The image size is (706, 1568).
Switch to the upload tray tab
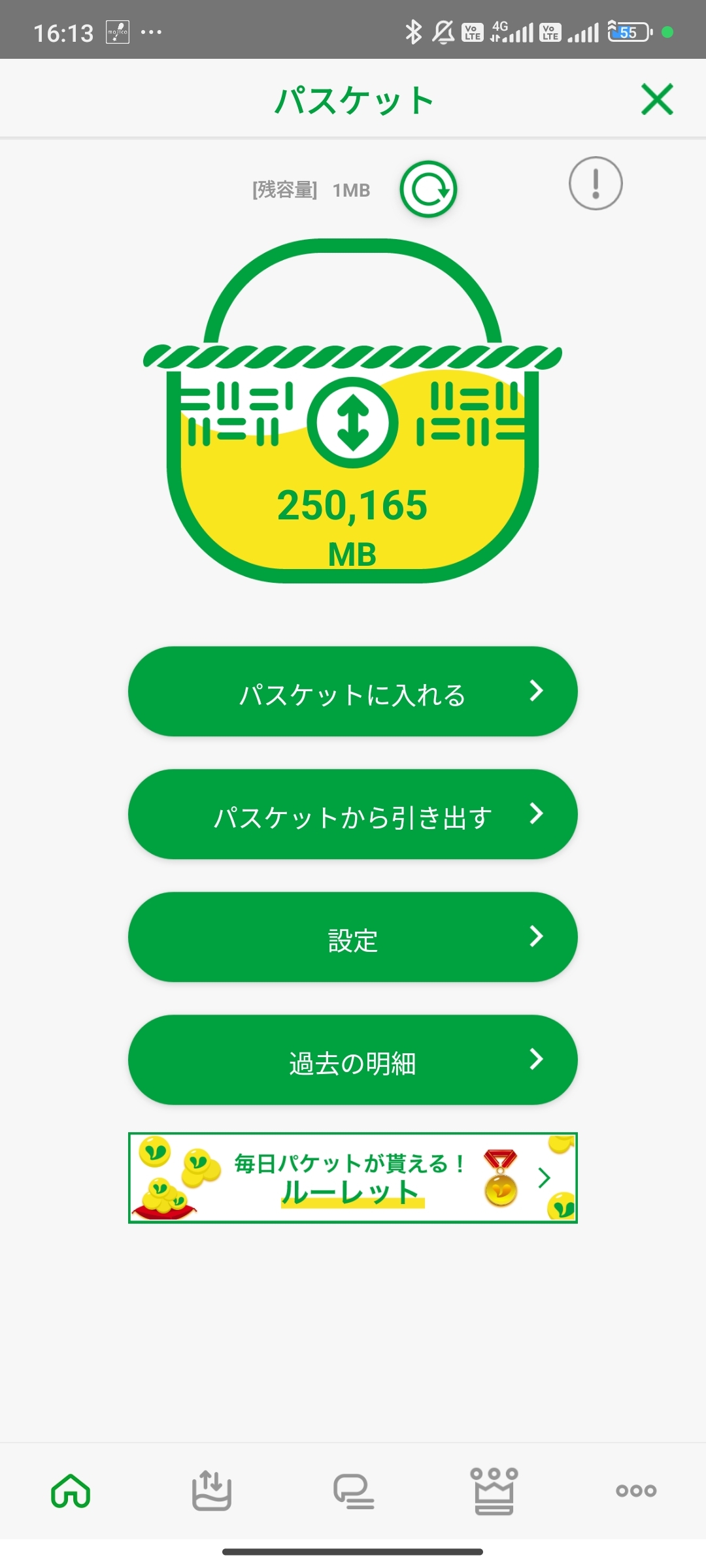pyautogui.click(x=212, y=1491)
